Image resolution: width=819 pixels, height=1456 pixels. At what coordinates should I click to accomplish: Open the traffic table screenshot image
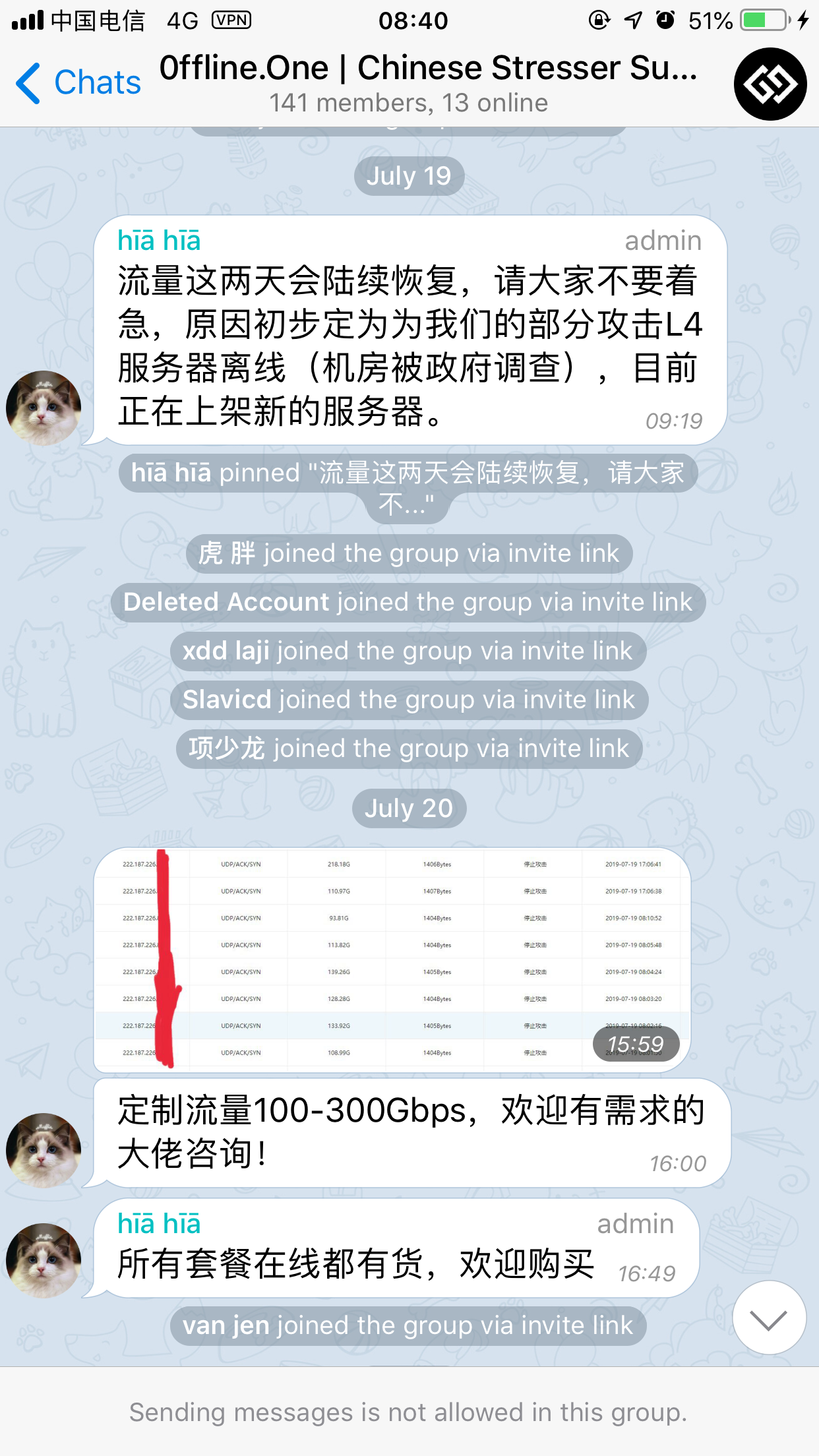pyautogui.click(x=392, y=959)
